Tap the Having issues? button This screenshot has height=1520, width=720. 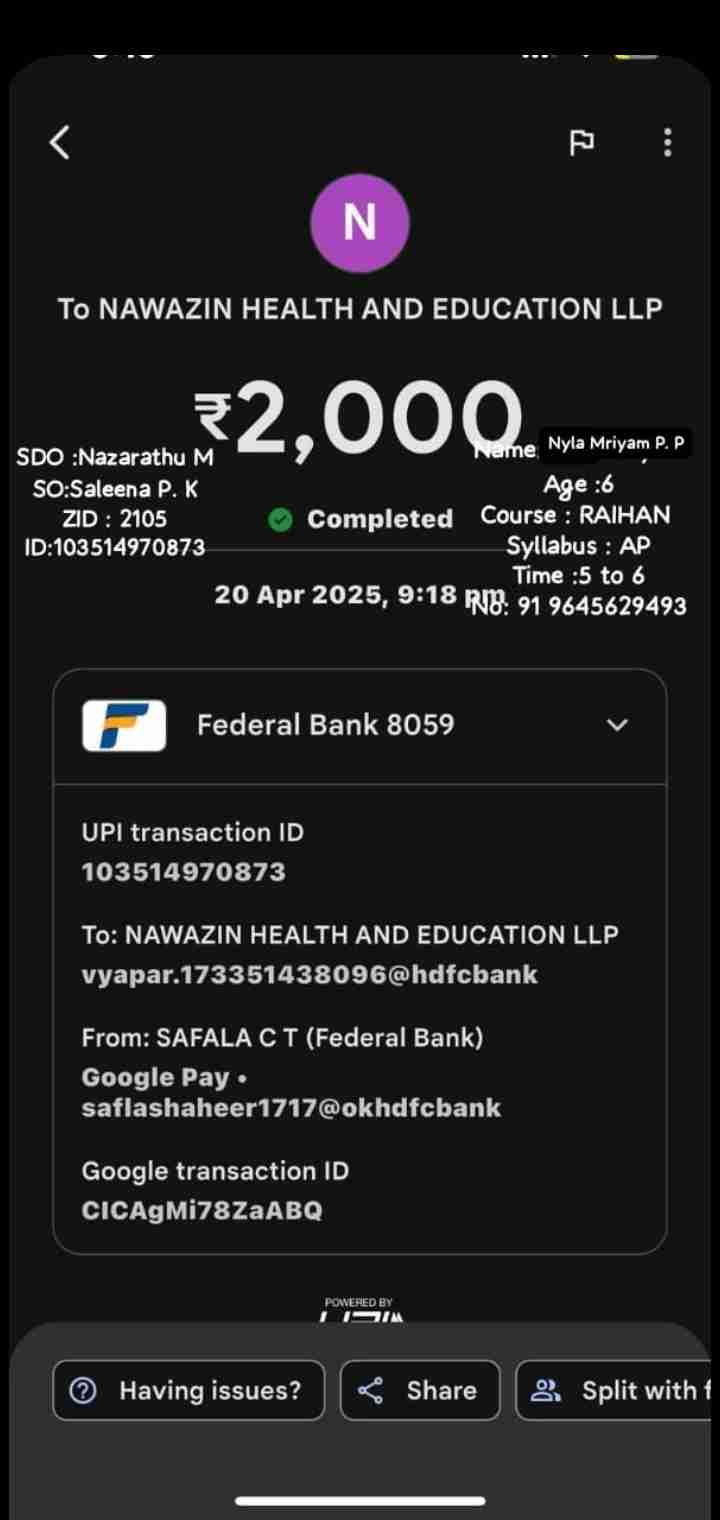(x=189, y=1390)
